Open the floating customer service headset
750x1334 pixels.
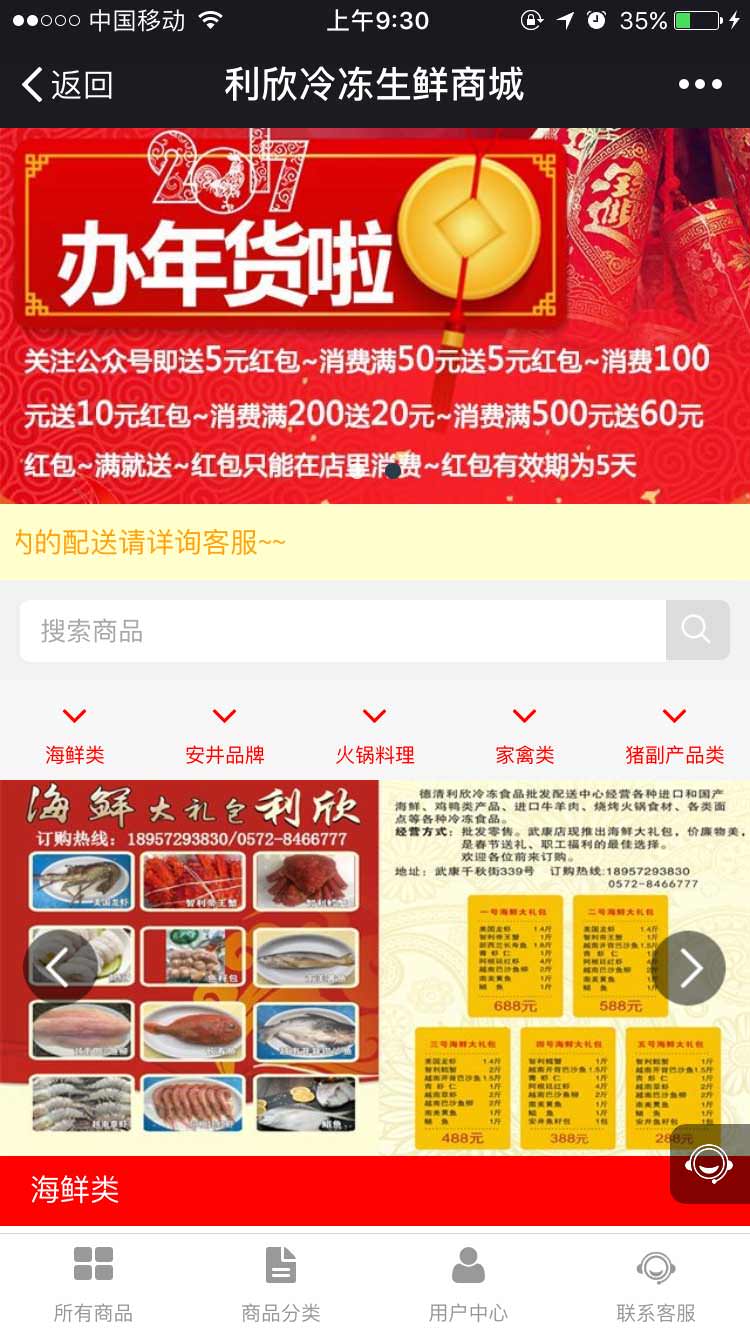pyautogui.click(x=709, y=1164)
